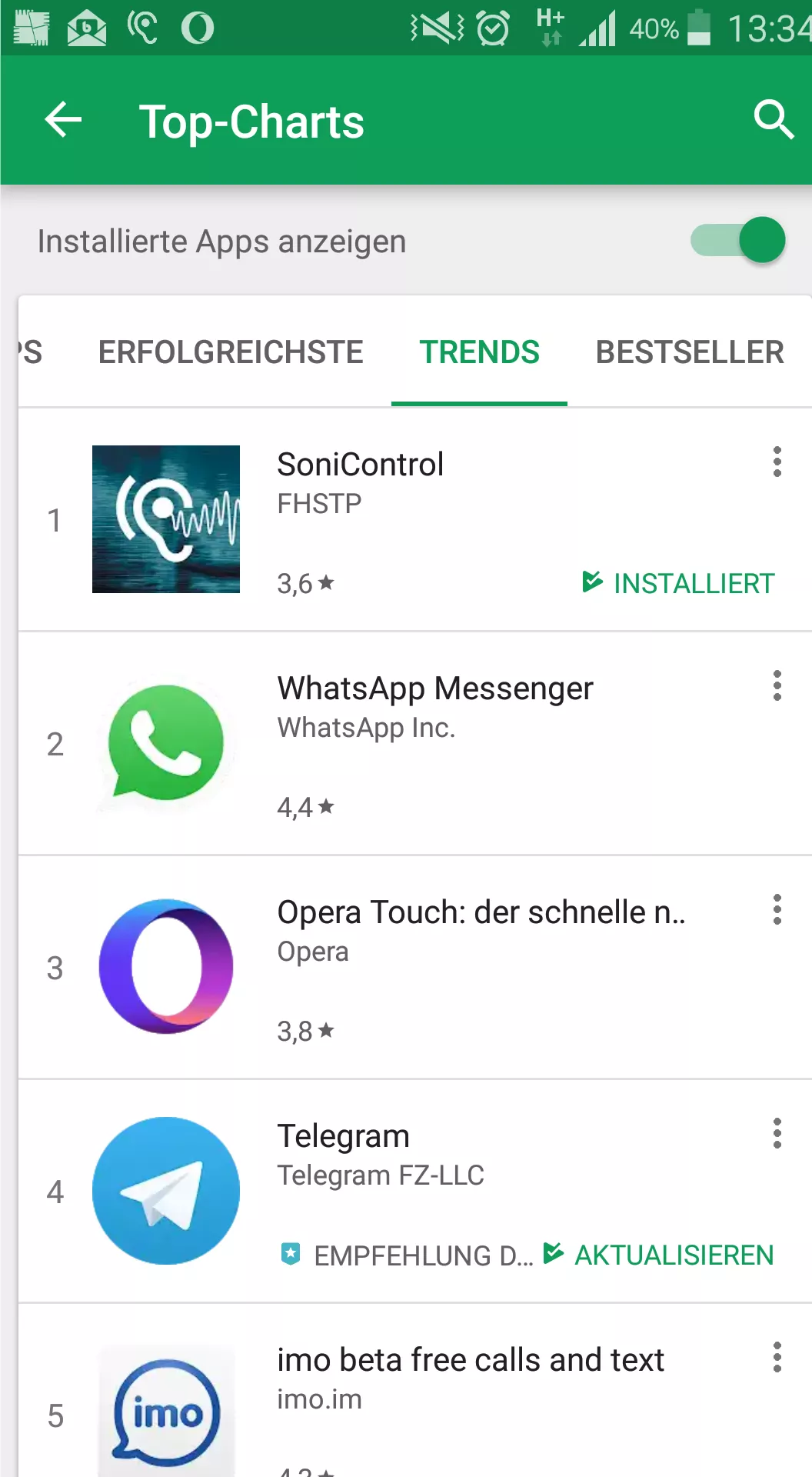Open the SoniControl app icon
Image resolution: width=812 pixels, height=1477 pixels.
[165, 520]
